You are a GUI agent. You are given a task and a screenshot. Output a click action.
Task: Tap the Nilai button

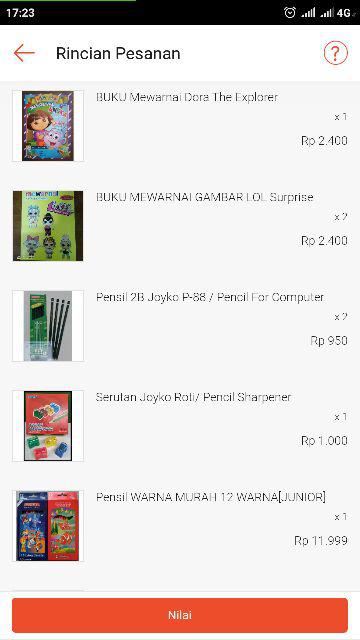180,615
